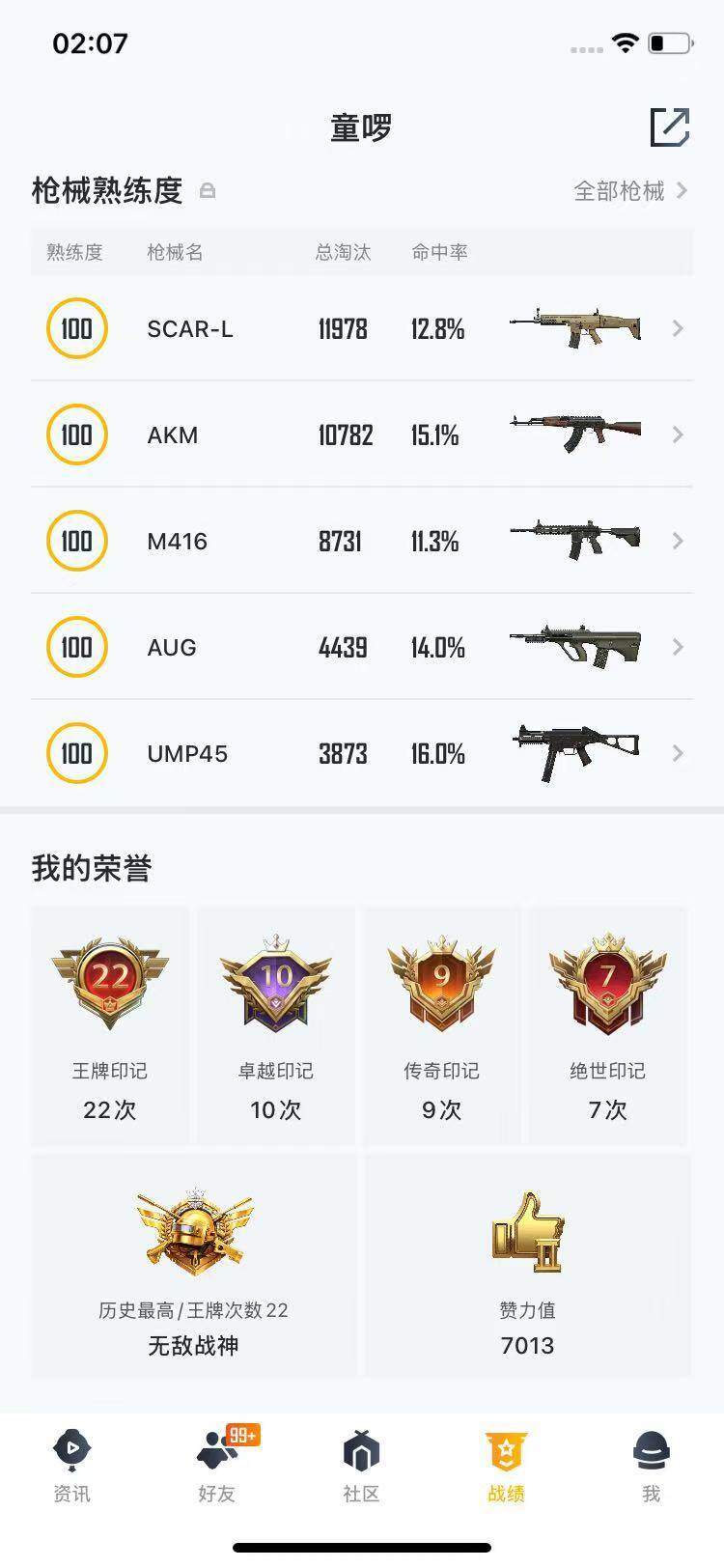Tap the 社区 community icon
Screen dimensions: 724x1568
[361, 1447]
